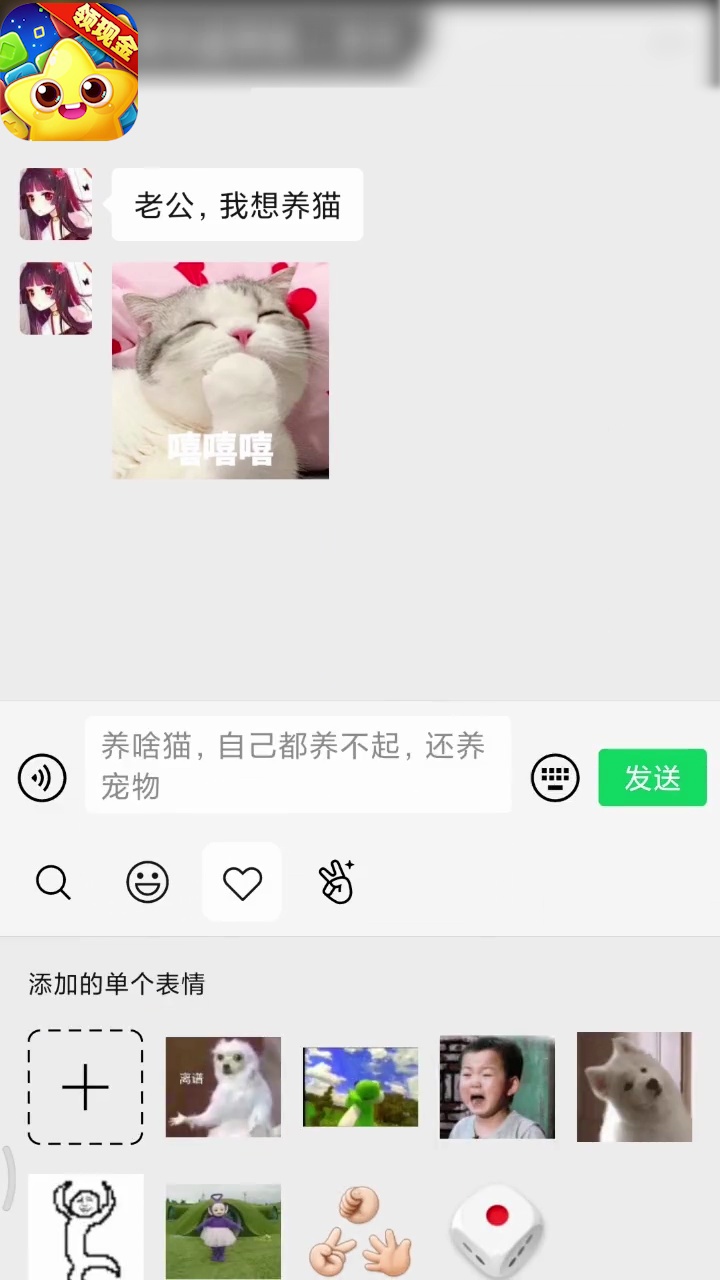Image resolution: width=720 pixels, height=1280 pixels.
Task: Switch to the keyboard
Action: tap(555, 777)
